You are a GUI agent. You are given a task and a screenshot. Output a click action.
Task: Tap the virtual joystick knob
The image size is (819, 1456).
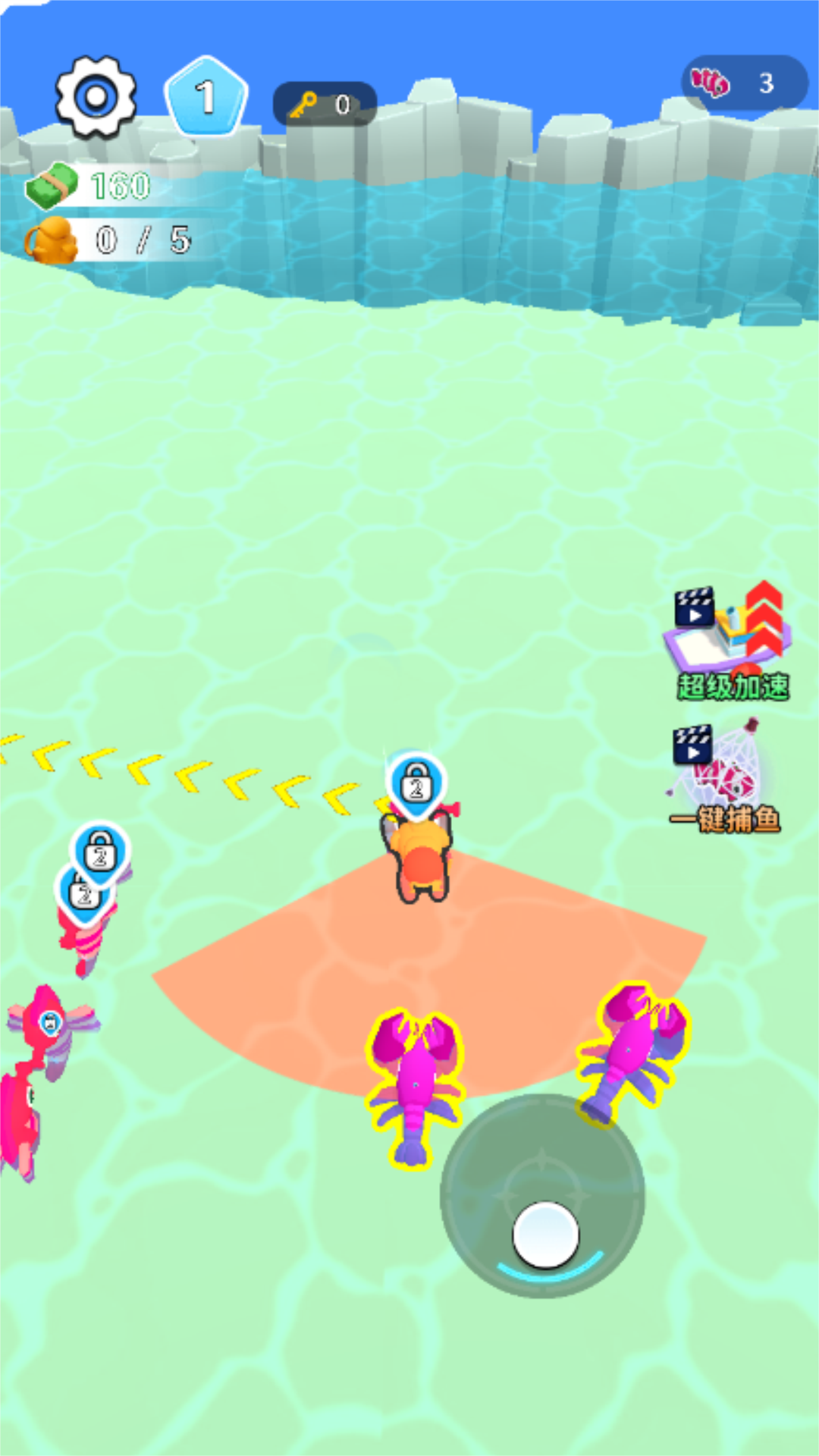point(545,1235)
